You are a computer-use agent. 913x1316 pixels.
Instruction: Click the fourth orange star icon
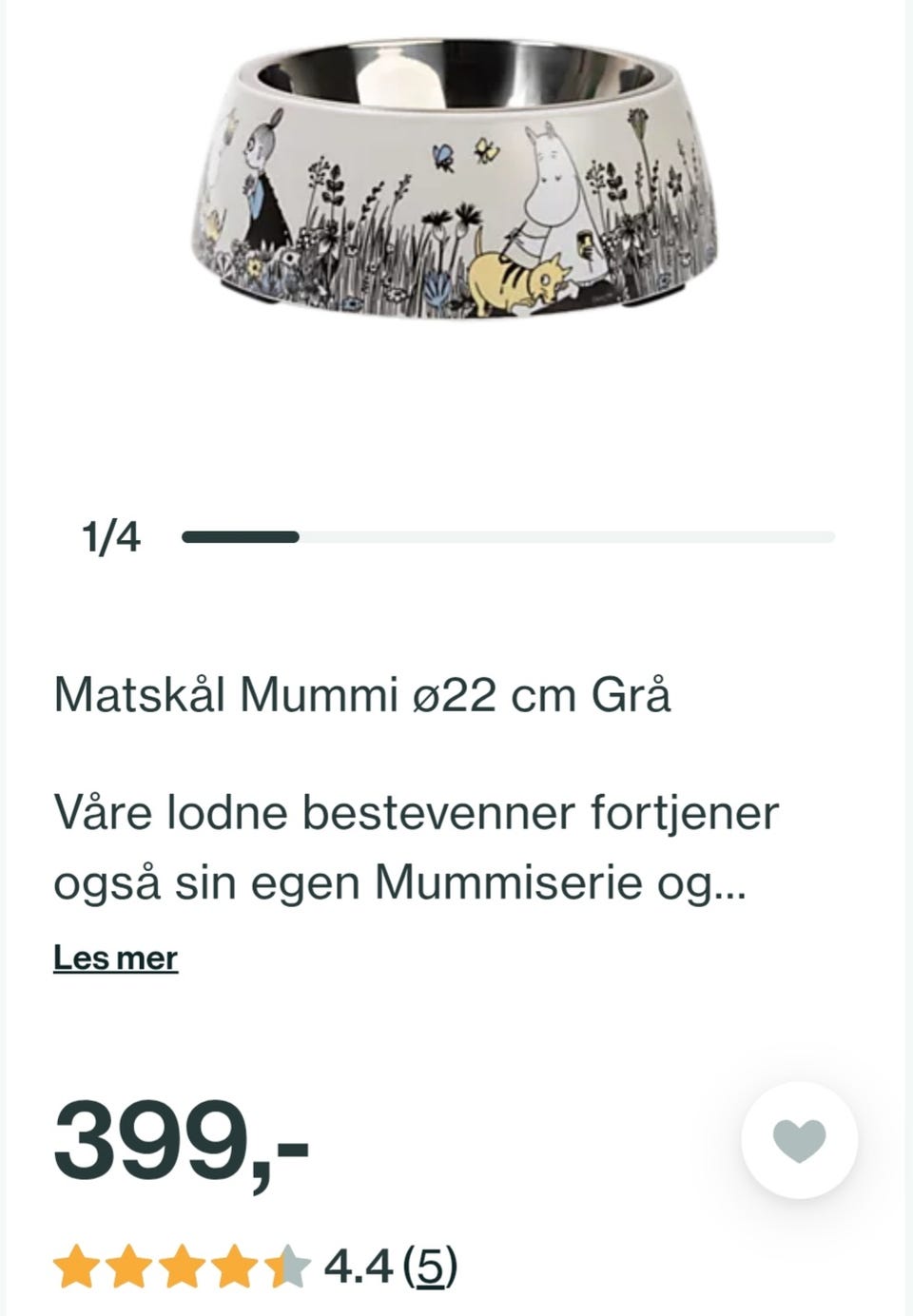(x=232, y=1265)
